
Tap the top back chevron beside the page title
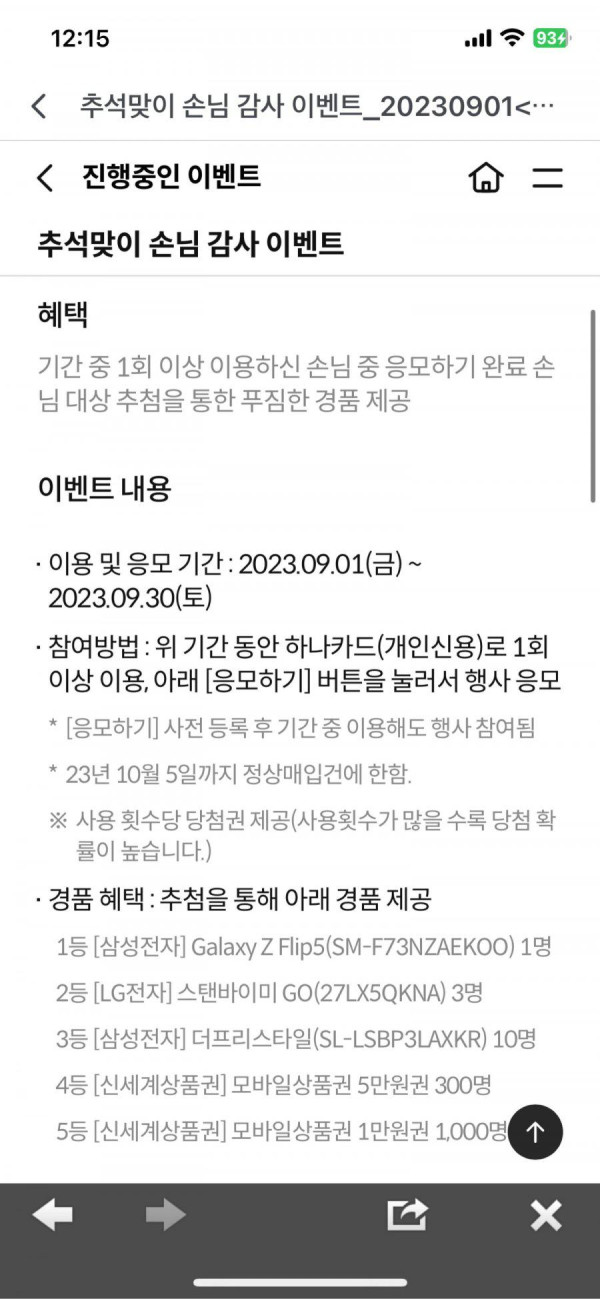(x=39, y=106)
